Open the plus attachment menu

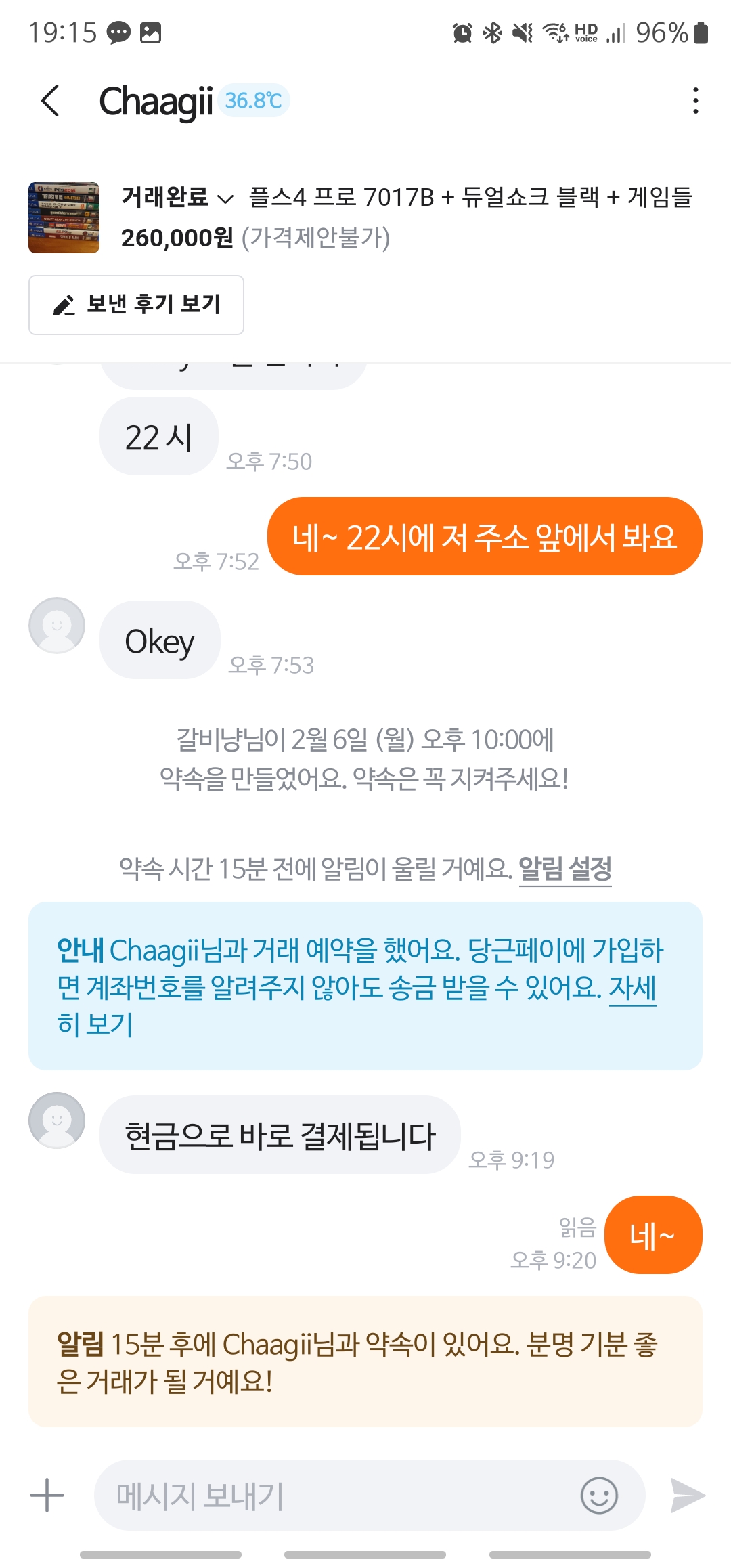pos(47,1495)
